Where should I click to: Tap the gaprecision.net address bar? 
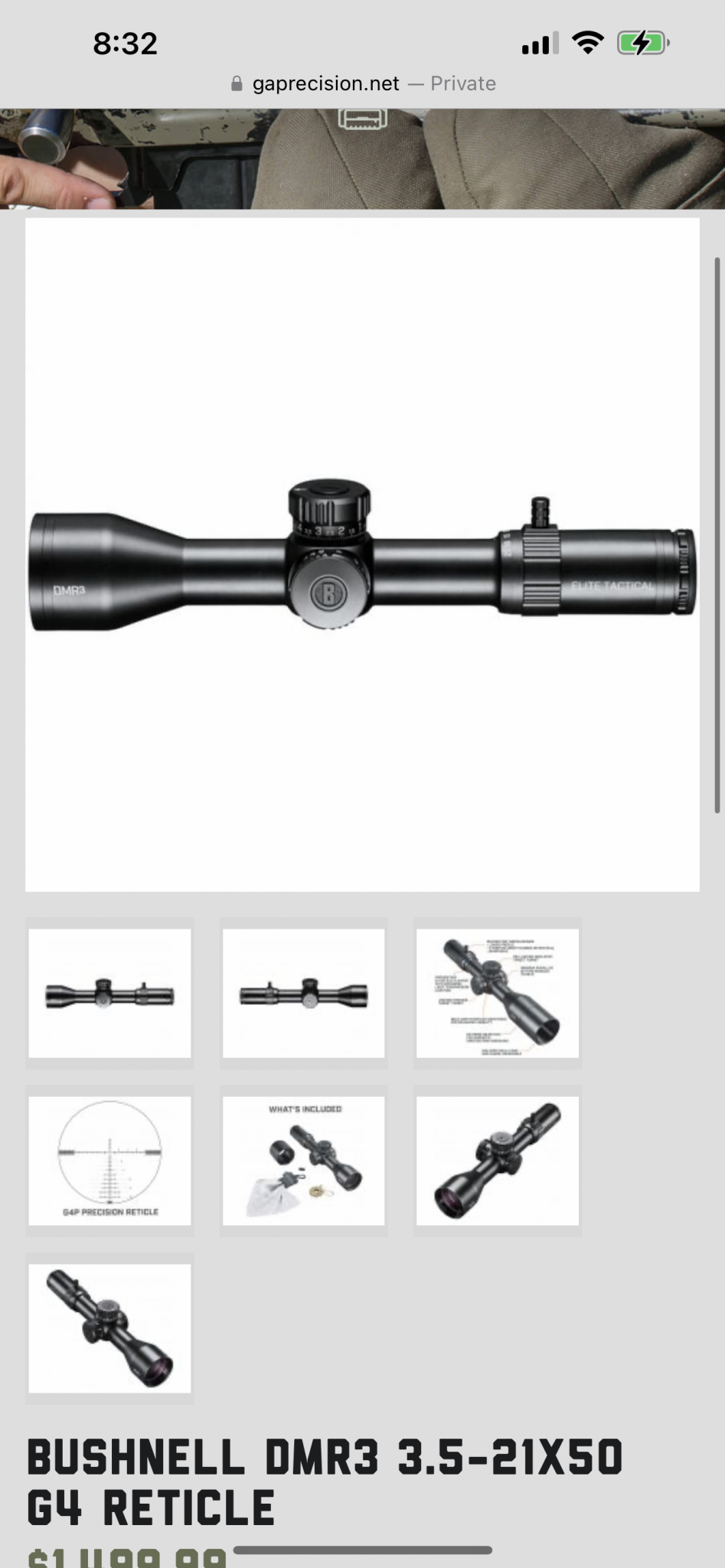coord(363,83)
